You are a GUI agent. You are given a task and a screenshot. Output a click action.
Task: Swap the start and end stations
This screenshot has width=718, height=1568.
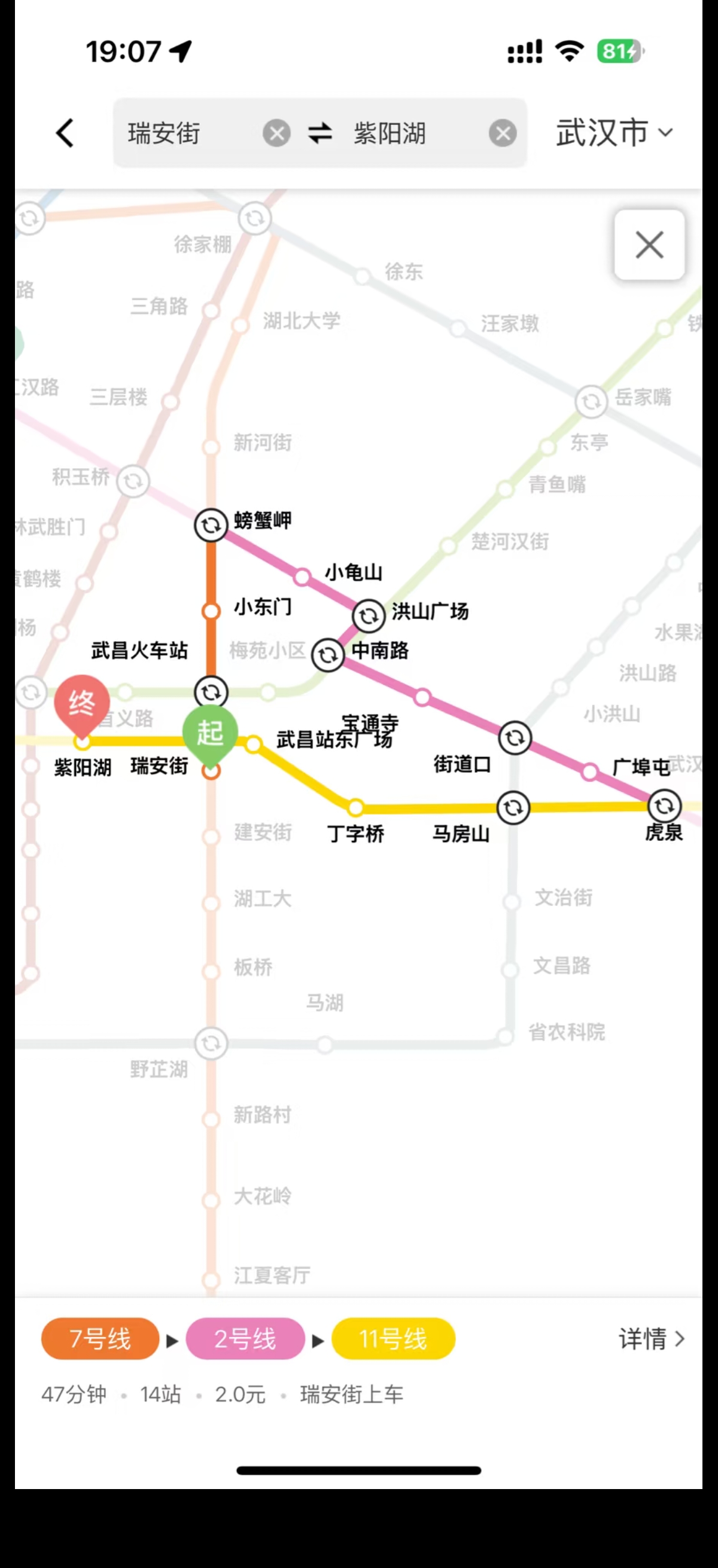pyautogui.click(x=320, y=133)
